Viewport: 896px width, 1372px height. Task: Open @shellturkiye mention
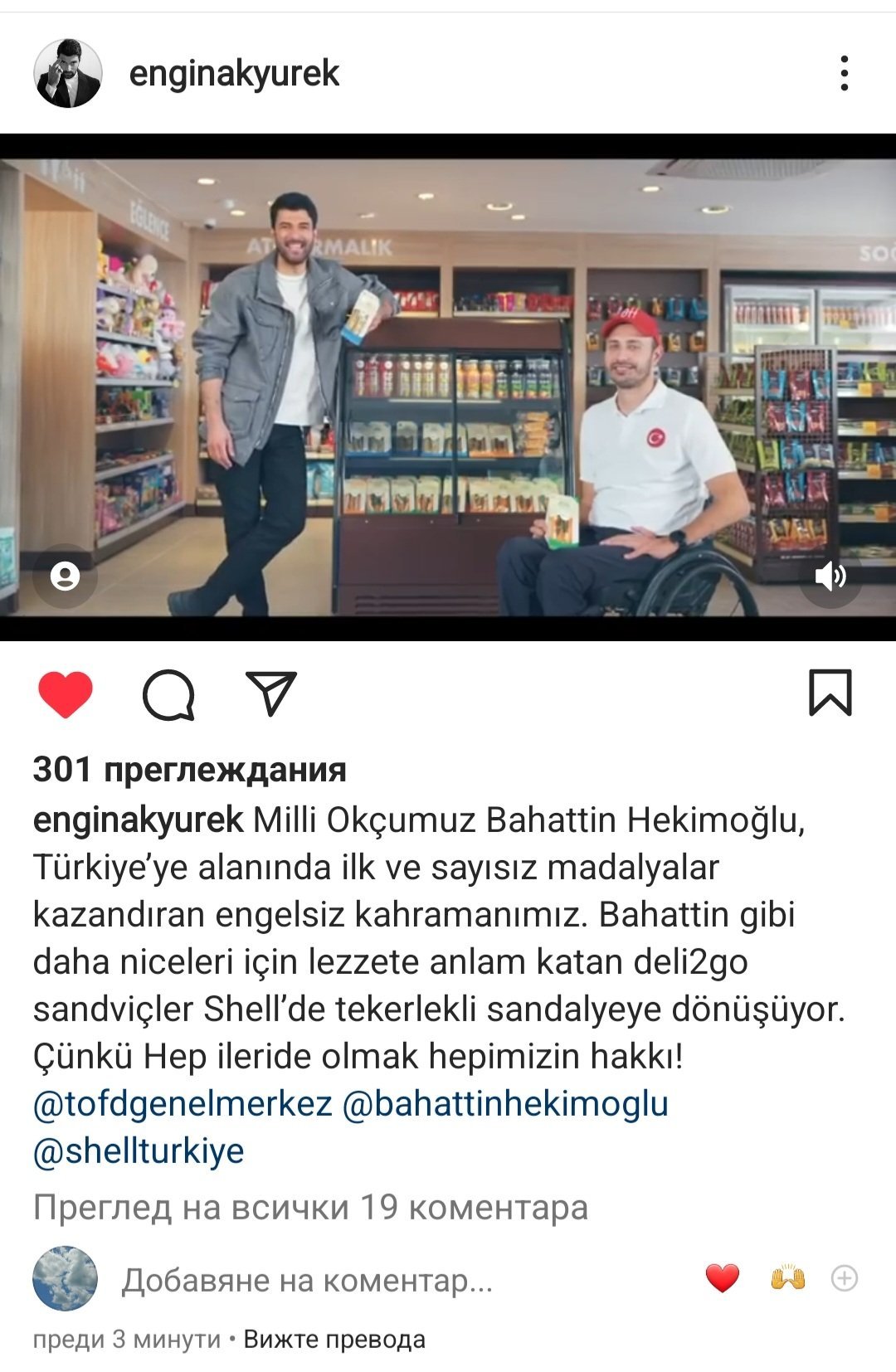click(139, 1151)
